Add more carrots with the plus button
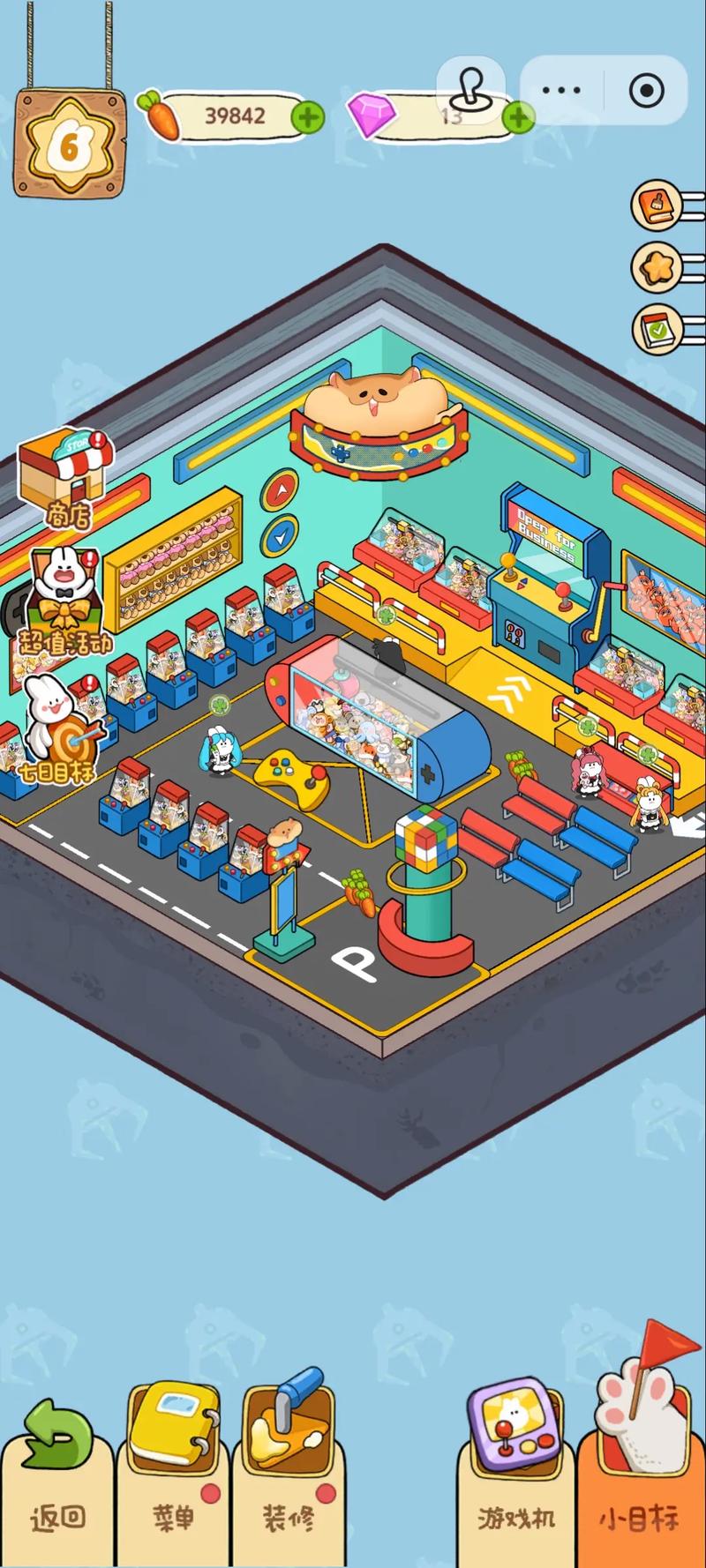 coord(308,117)
